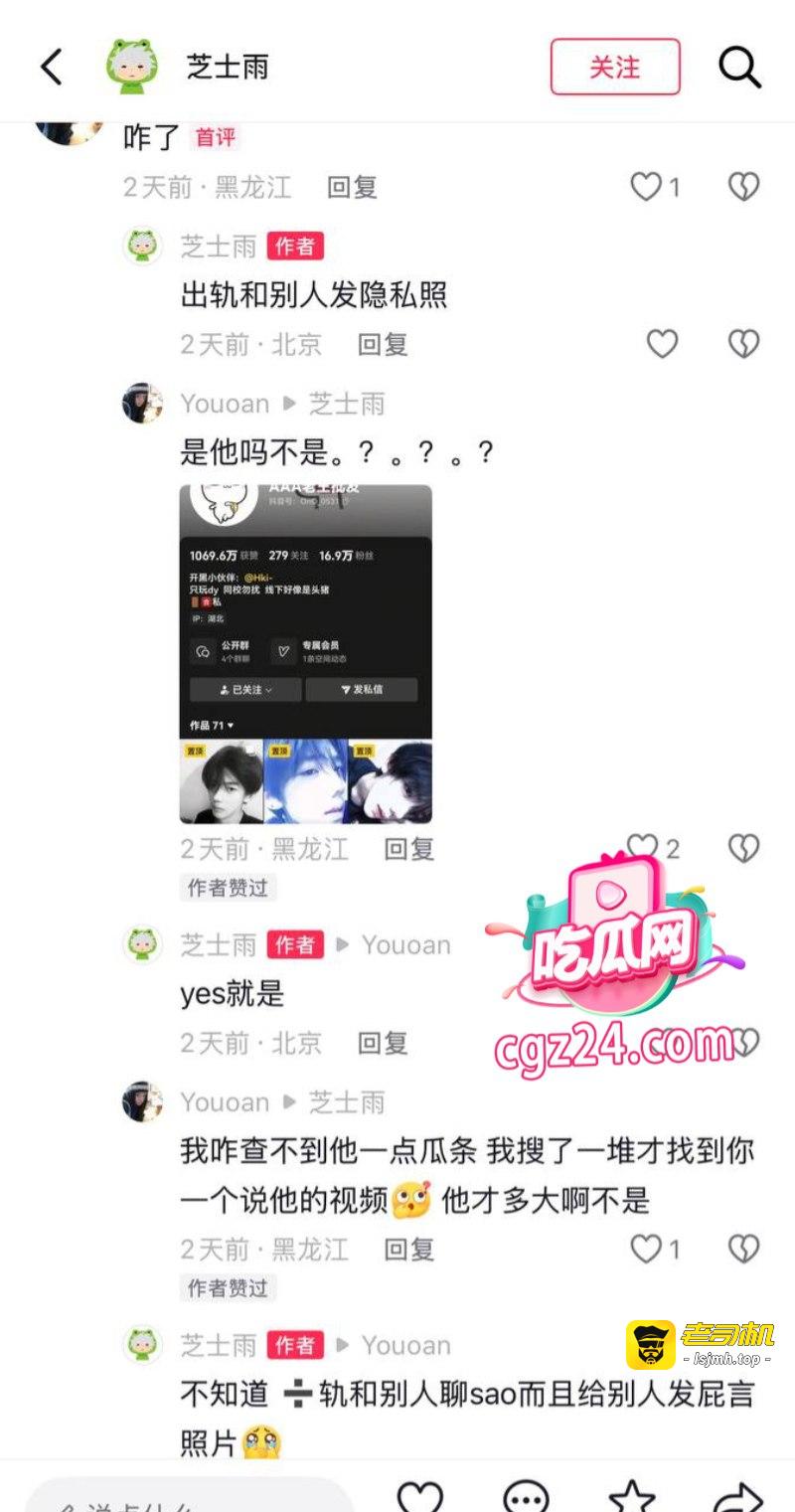Reply to the yes就是 comment
The height and width of the screenshot is (1512, 795).
pos(383,1043)
